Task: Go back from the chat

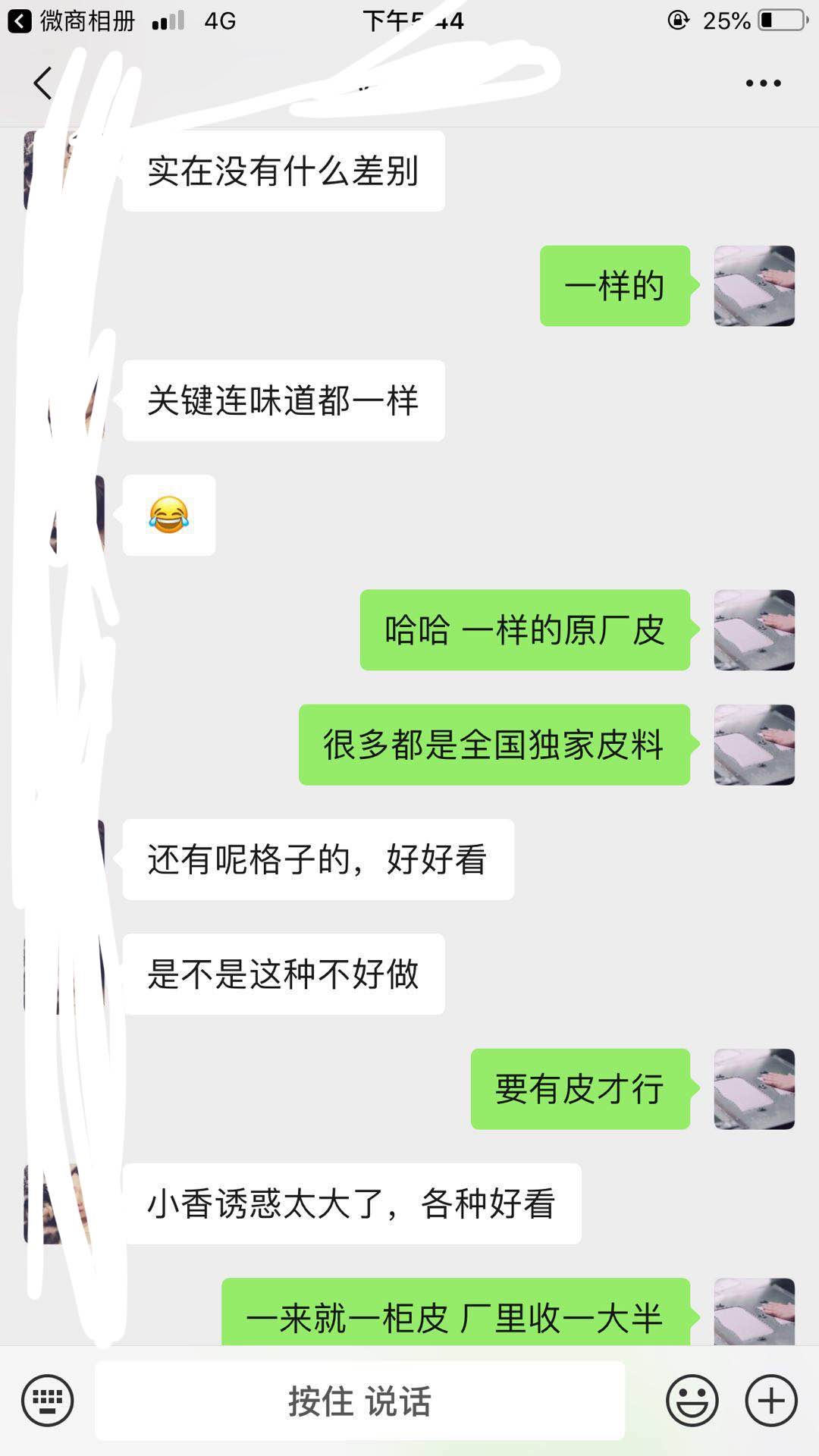Action: tap(43, 83)
